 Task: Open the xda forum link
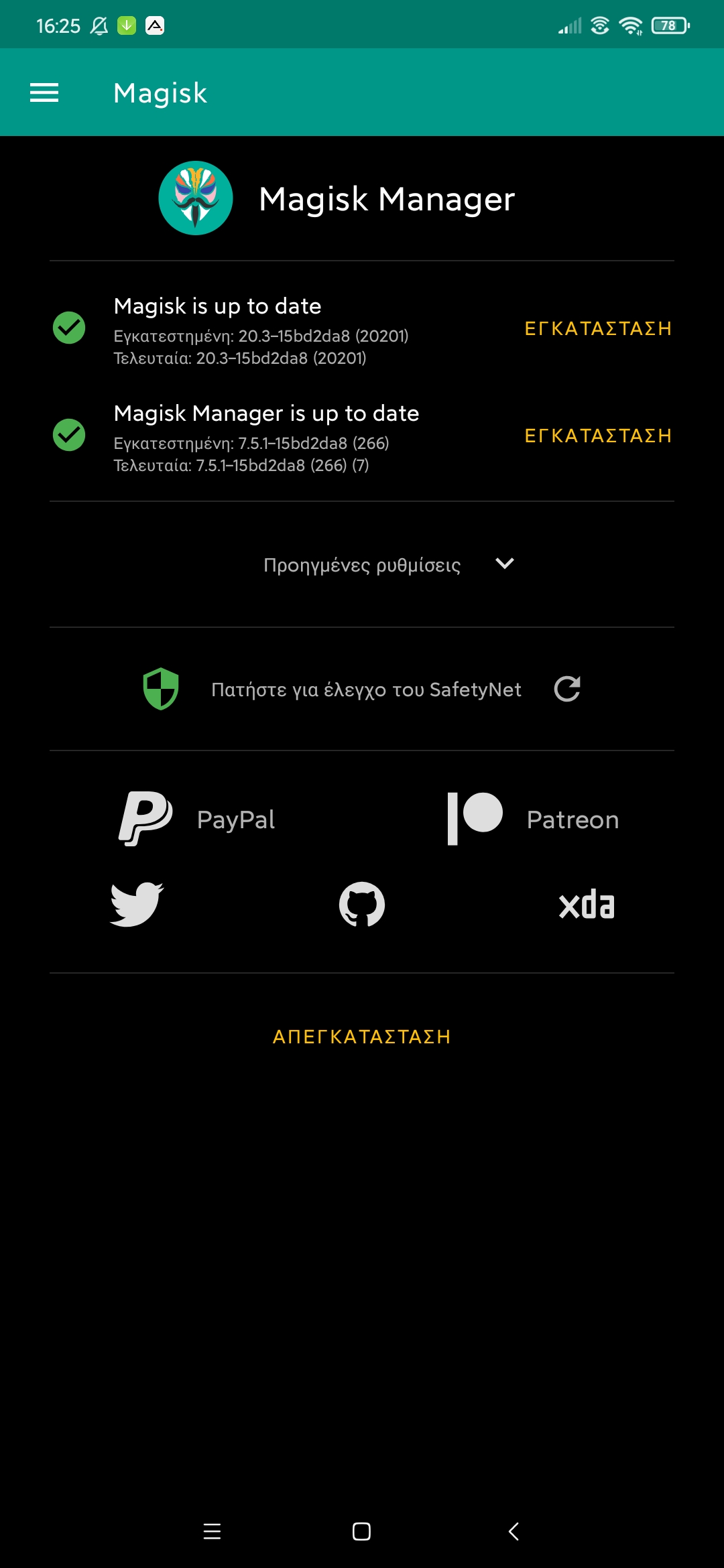pyautogui.click(x=587, y=905)
